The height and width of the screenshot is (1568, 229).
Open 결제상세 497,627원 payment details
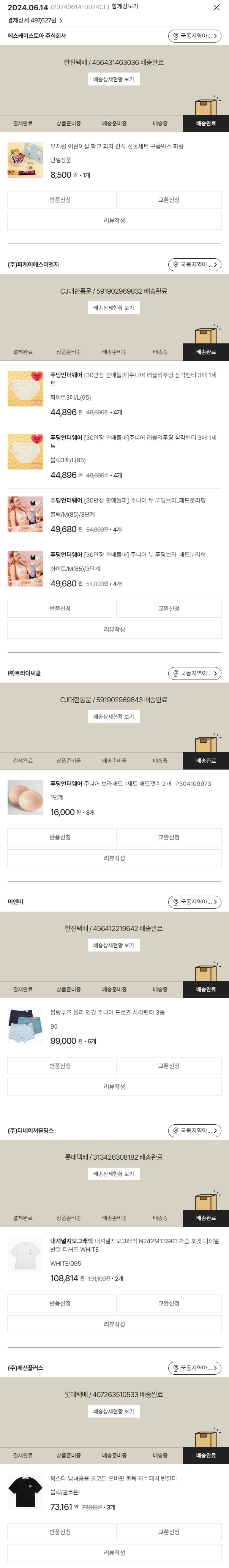pos(35,21)
